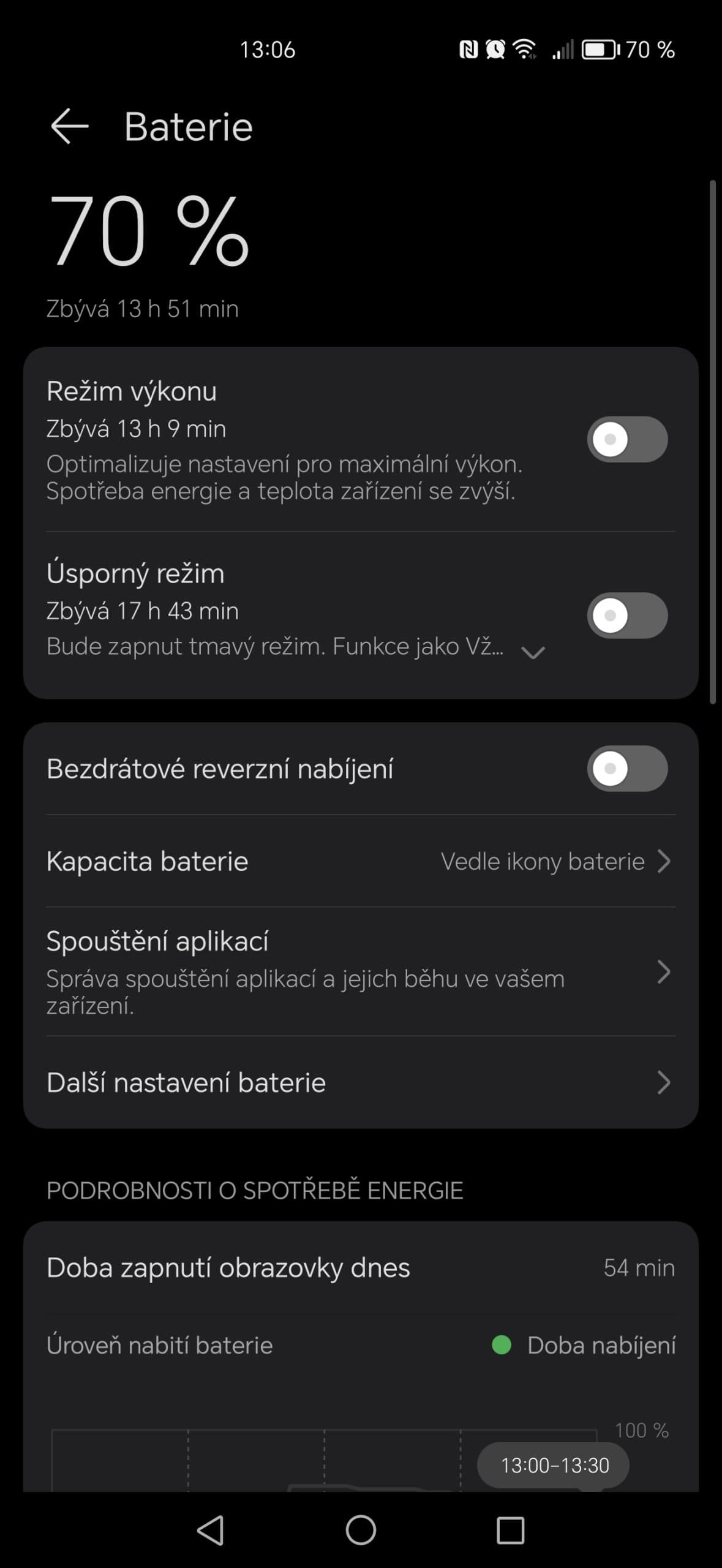Open Další nastavení baterie
Viewport: 722px width, 1568px height.
click(361, 1083)
